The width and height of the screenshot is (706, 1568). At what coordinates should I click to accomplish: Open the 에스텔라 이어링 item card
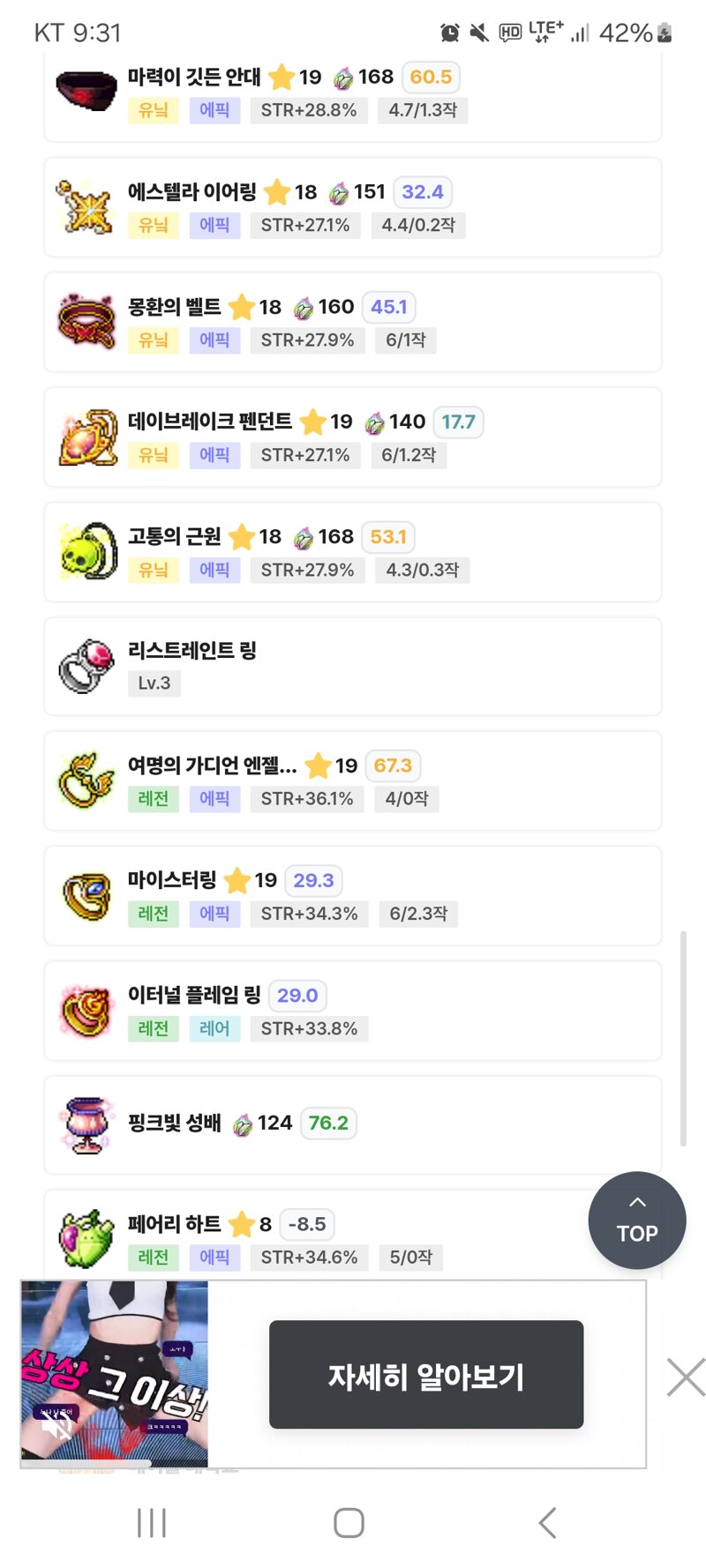pos(353,208)
